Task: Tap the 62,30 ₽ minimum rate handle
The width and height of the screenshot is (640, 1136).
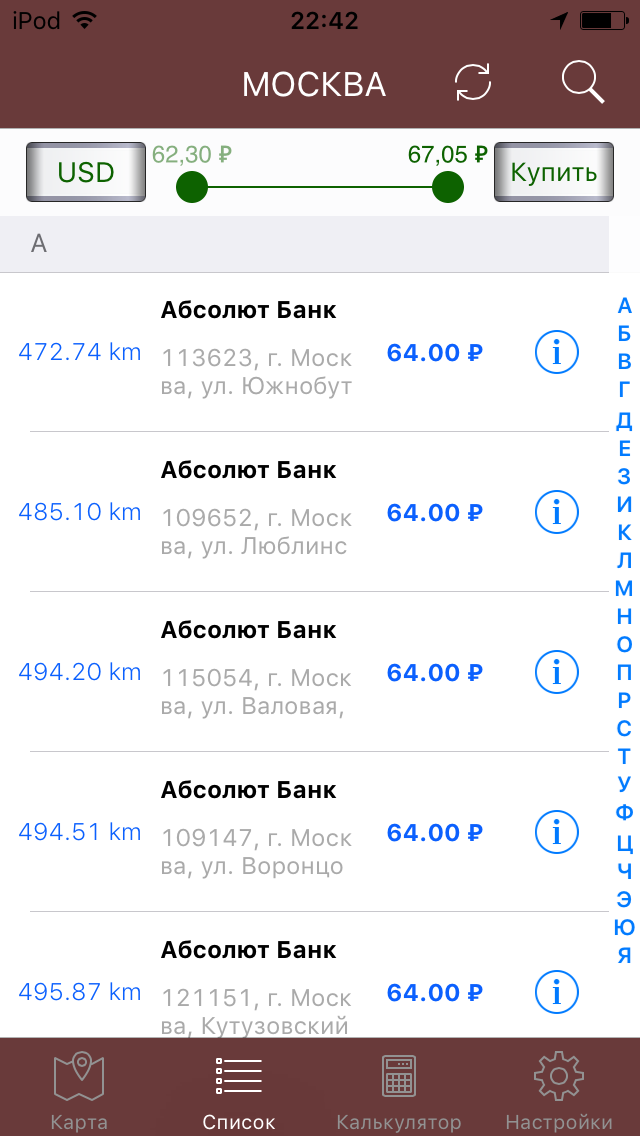Action: (191, 186)
